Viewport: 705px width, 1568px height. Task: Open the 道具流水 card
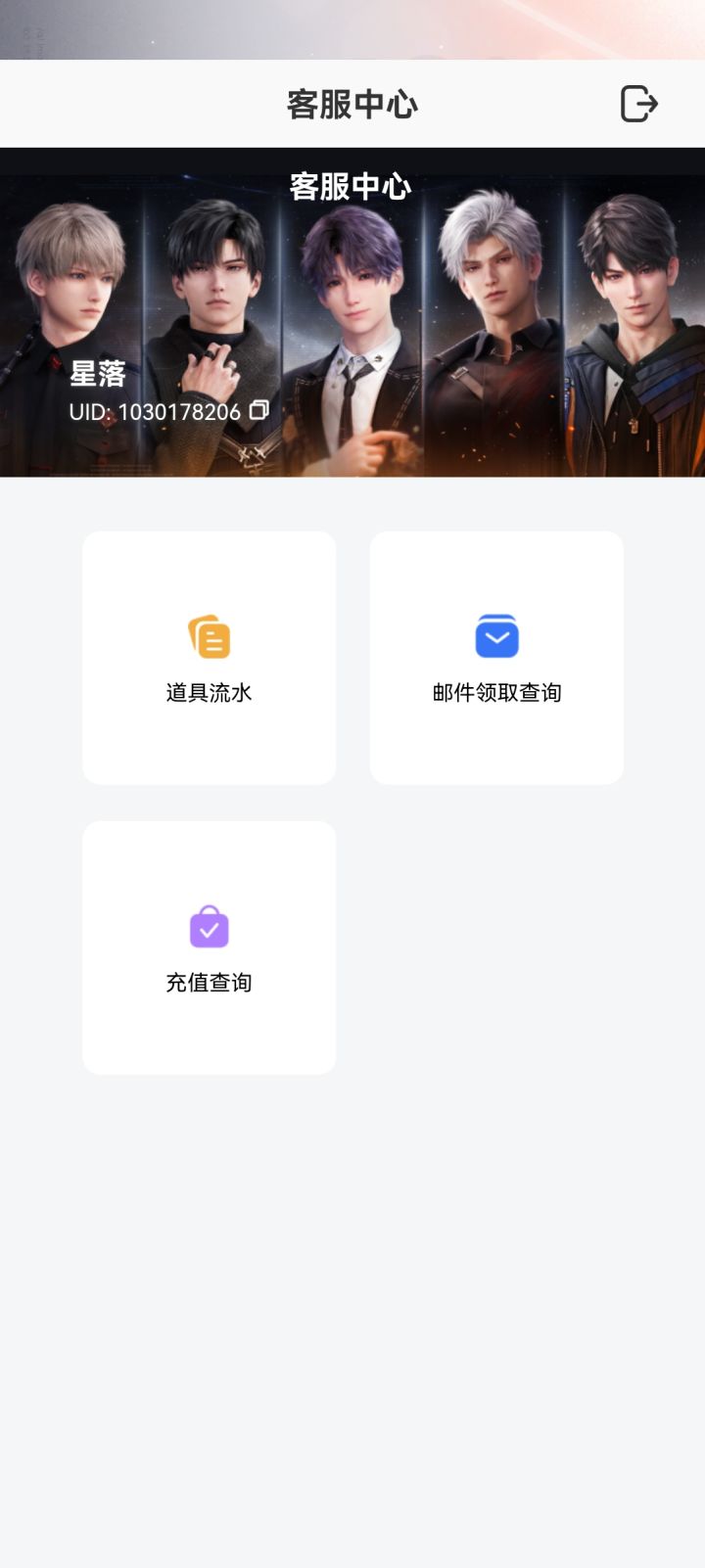208,657
